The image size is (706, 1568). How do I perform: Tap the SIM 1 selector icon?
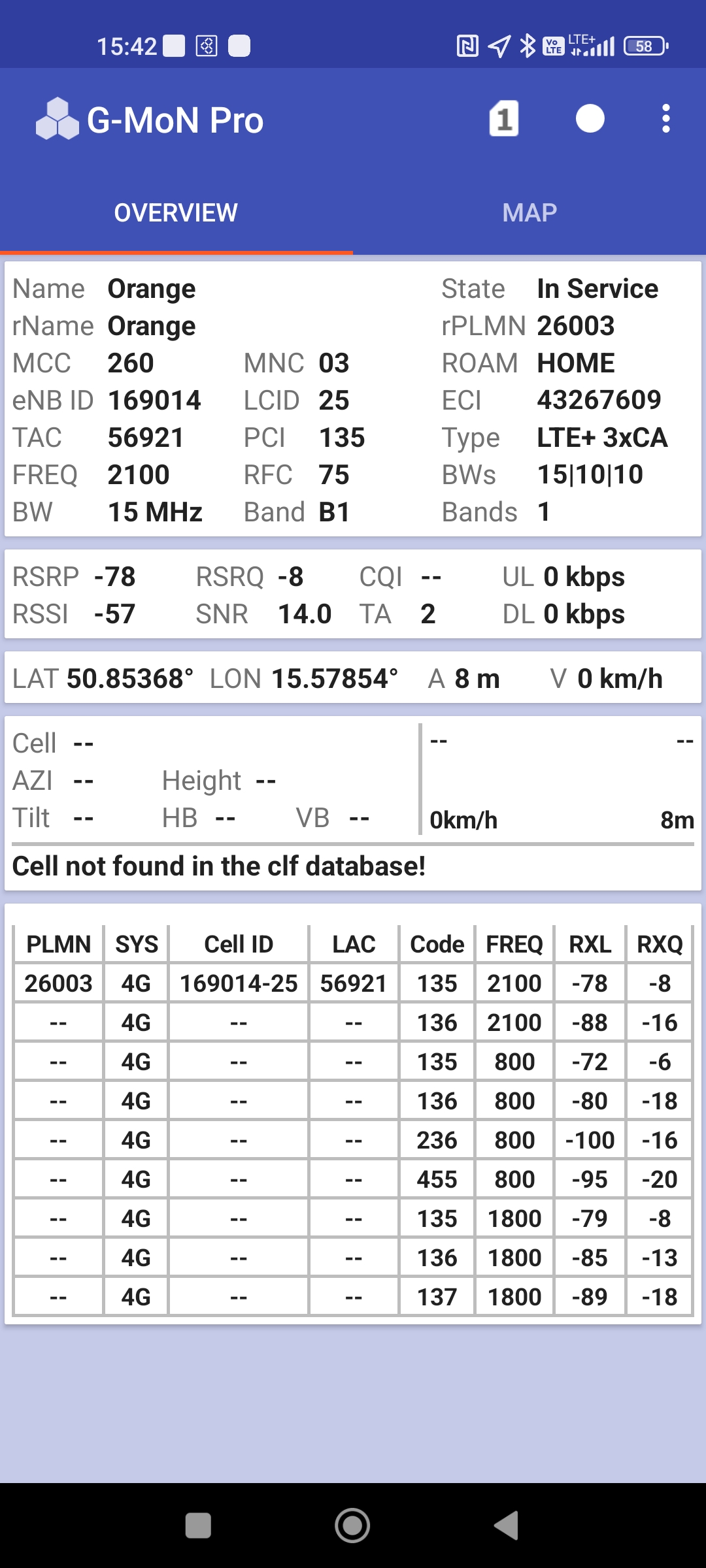pyautogui.click(x=504, y=119)
